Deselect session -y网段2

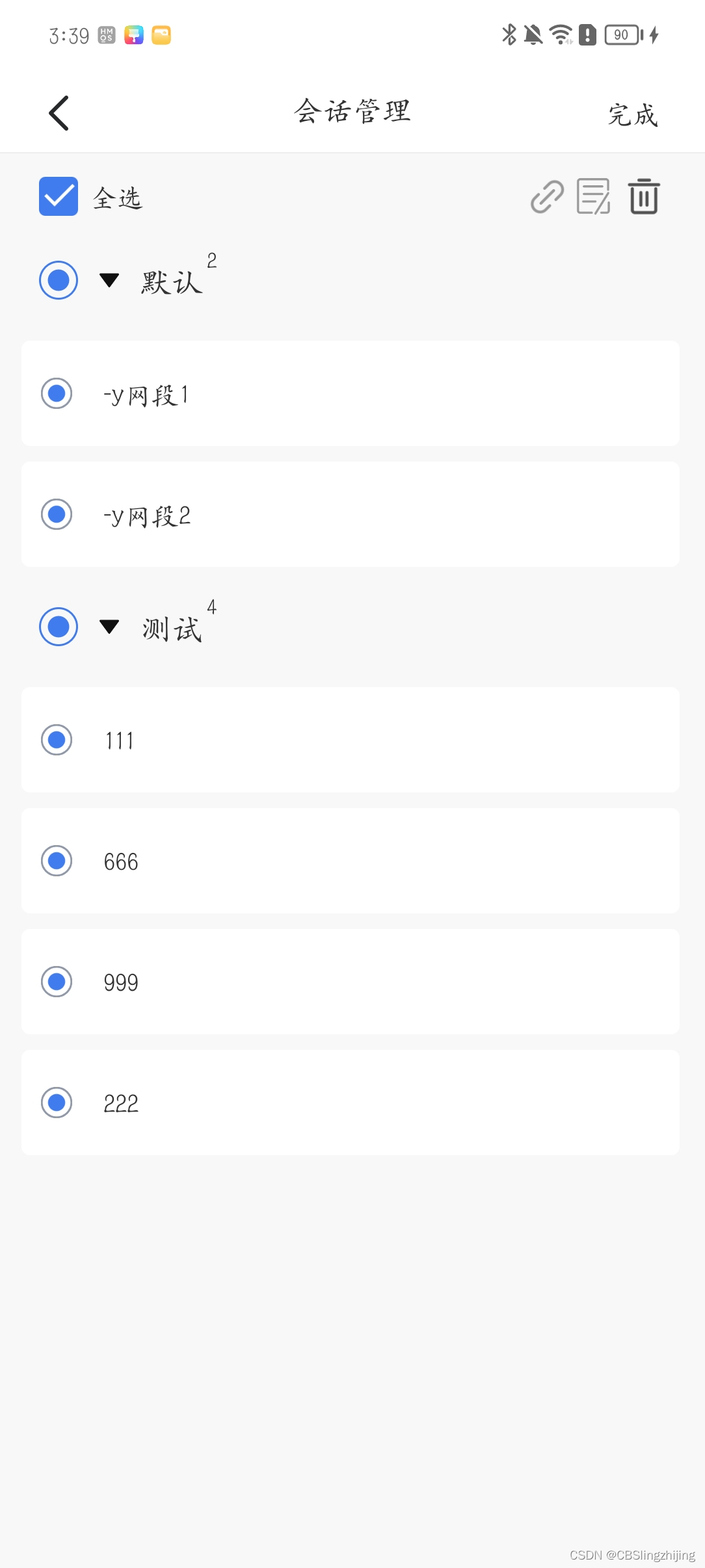[x=57, y=514]
